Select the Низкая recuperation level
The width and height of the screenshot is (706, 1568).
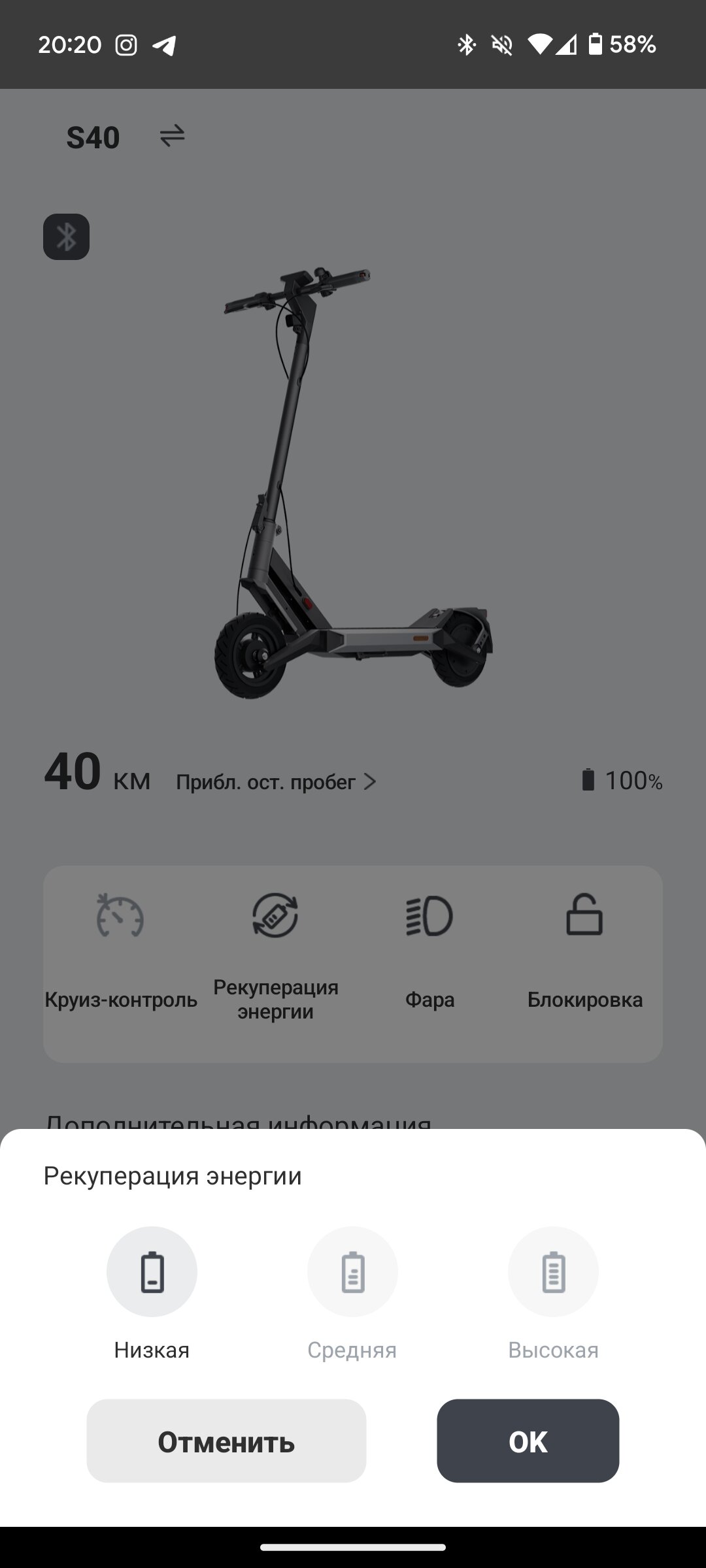pos(152,1271)
